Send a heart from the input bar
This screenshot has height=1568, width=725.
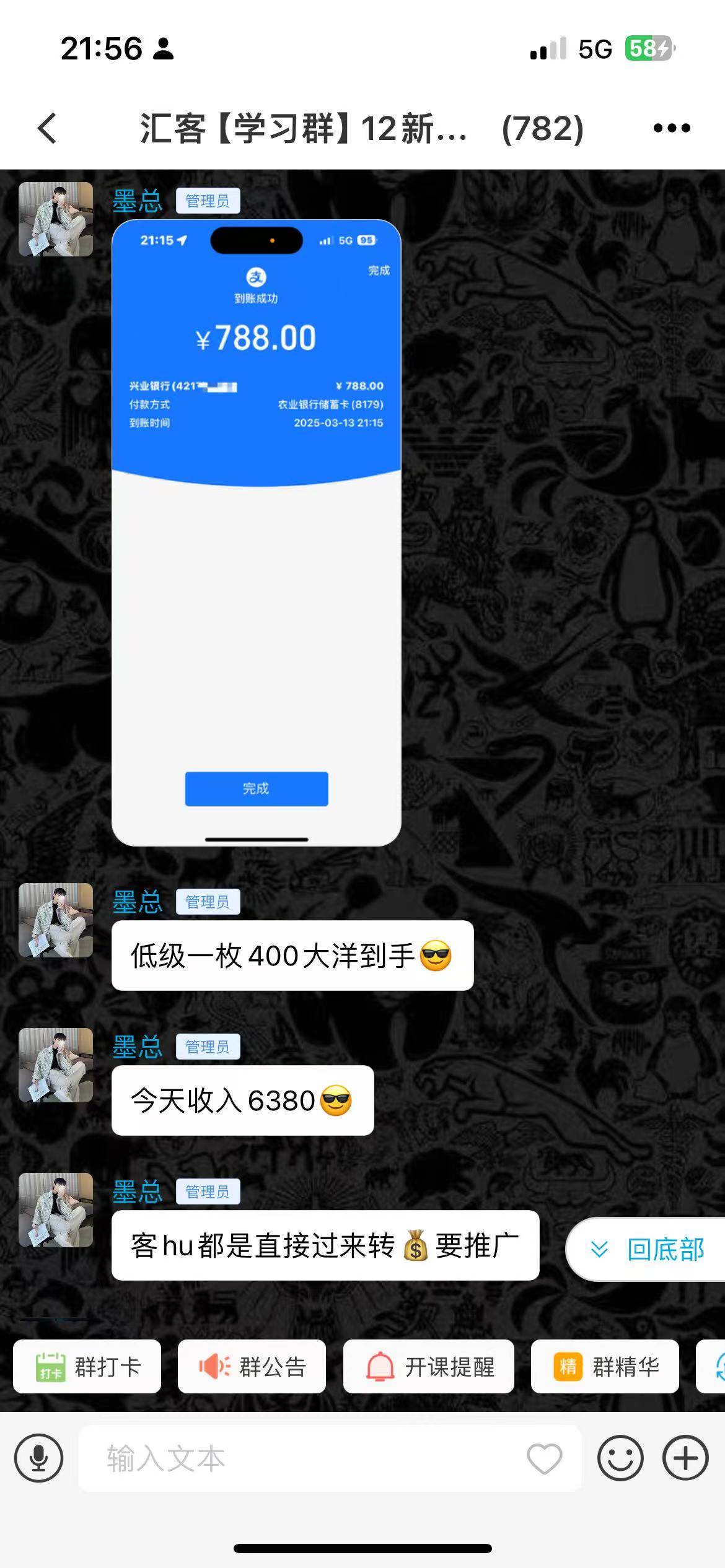[x=544, y=1458]
